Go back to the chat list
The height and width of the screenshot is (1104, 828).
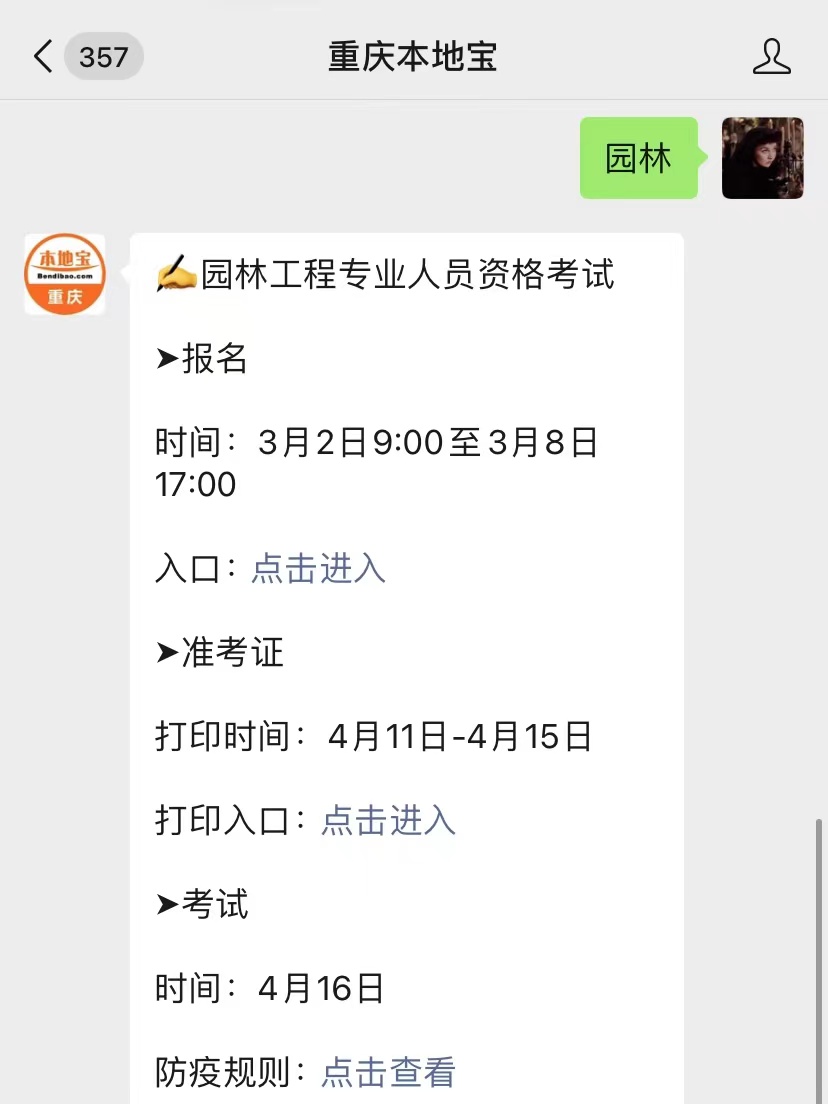click(44, 57)
